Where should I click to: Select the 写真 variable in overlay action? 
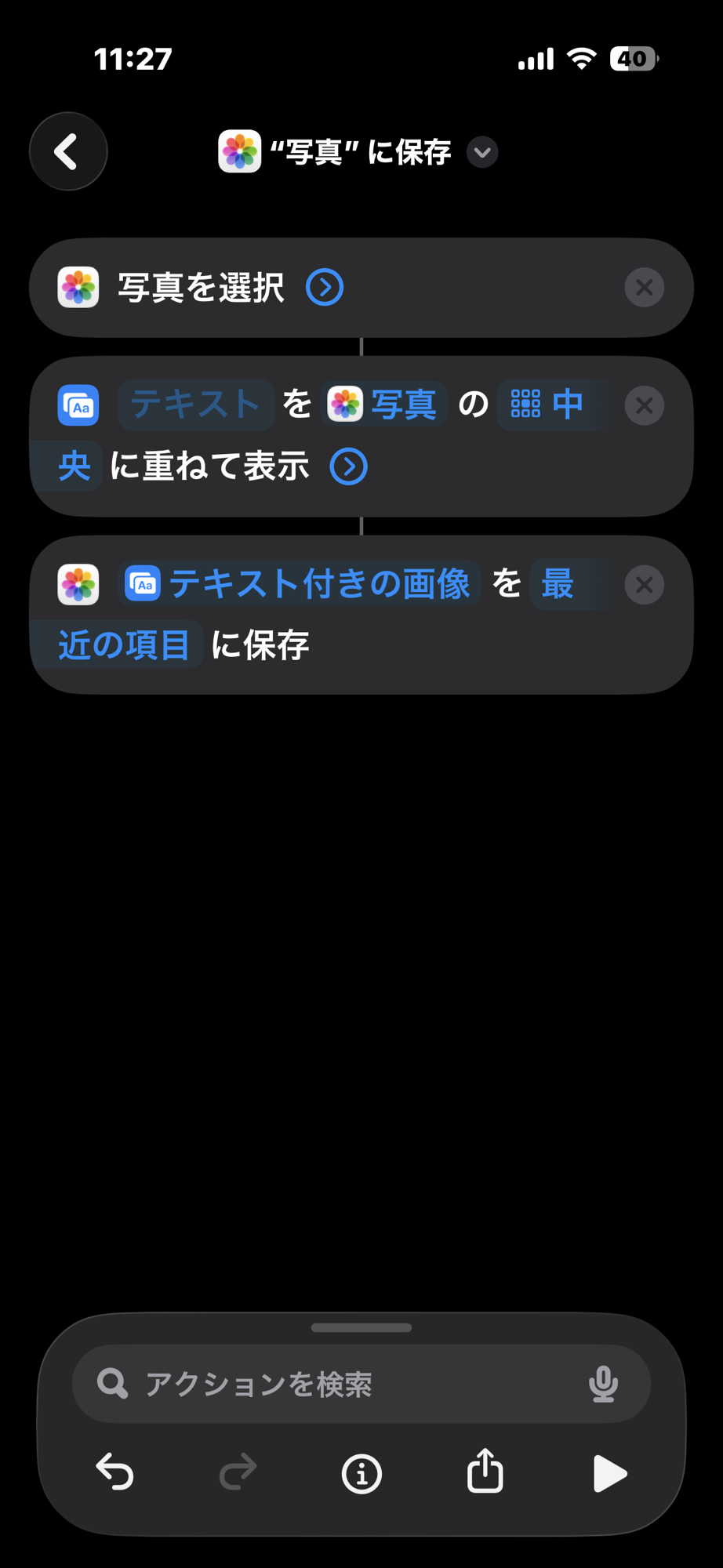point(384,405)
